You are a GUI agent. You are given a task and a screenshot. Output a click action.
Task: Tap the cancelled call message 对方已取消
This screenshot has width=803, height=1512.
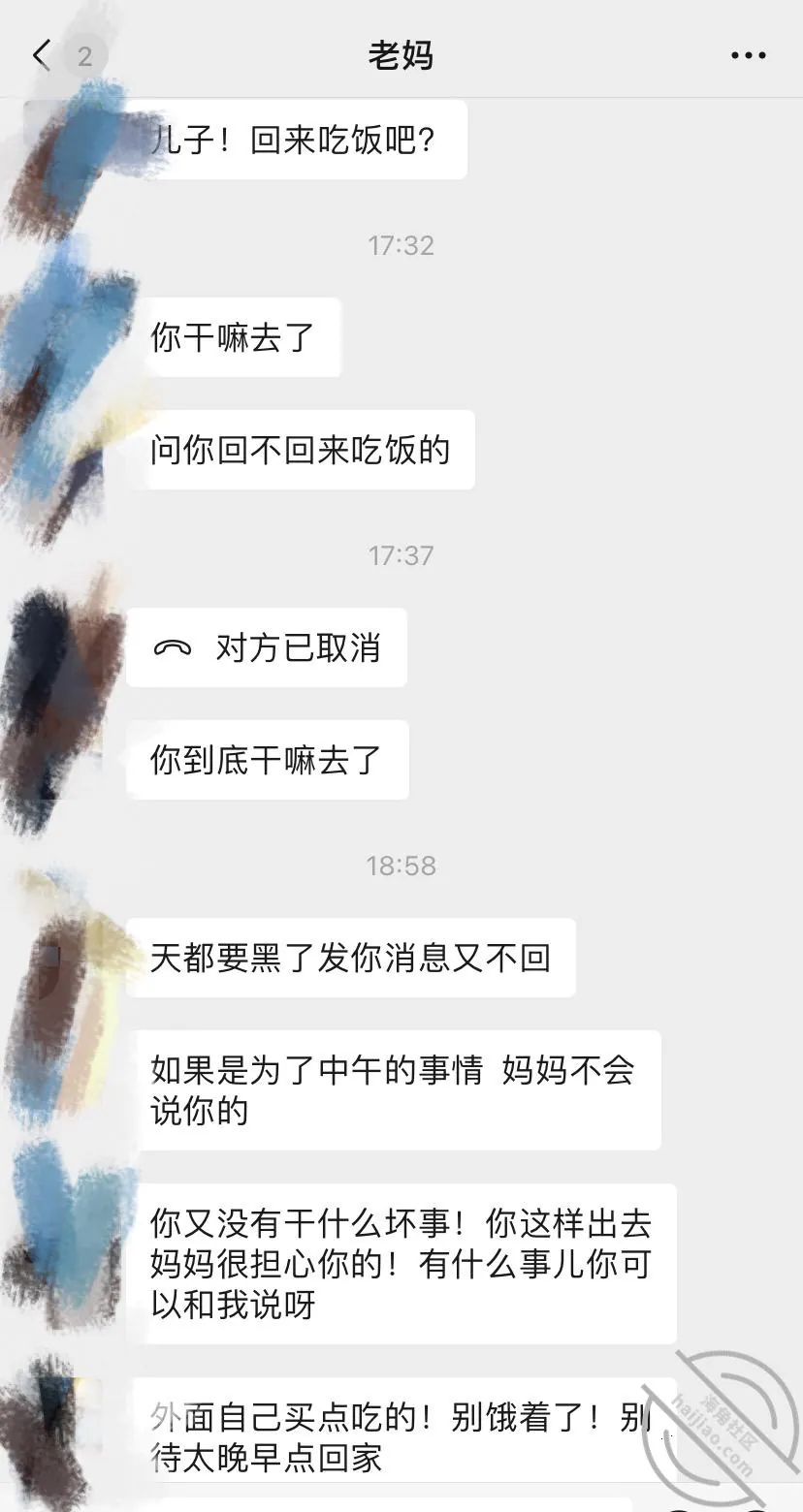pos(267,647)
